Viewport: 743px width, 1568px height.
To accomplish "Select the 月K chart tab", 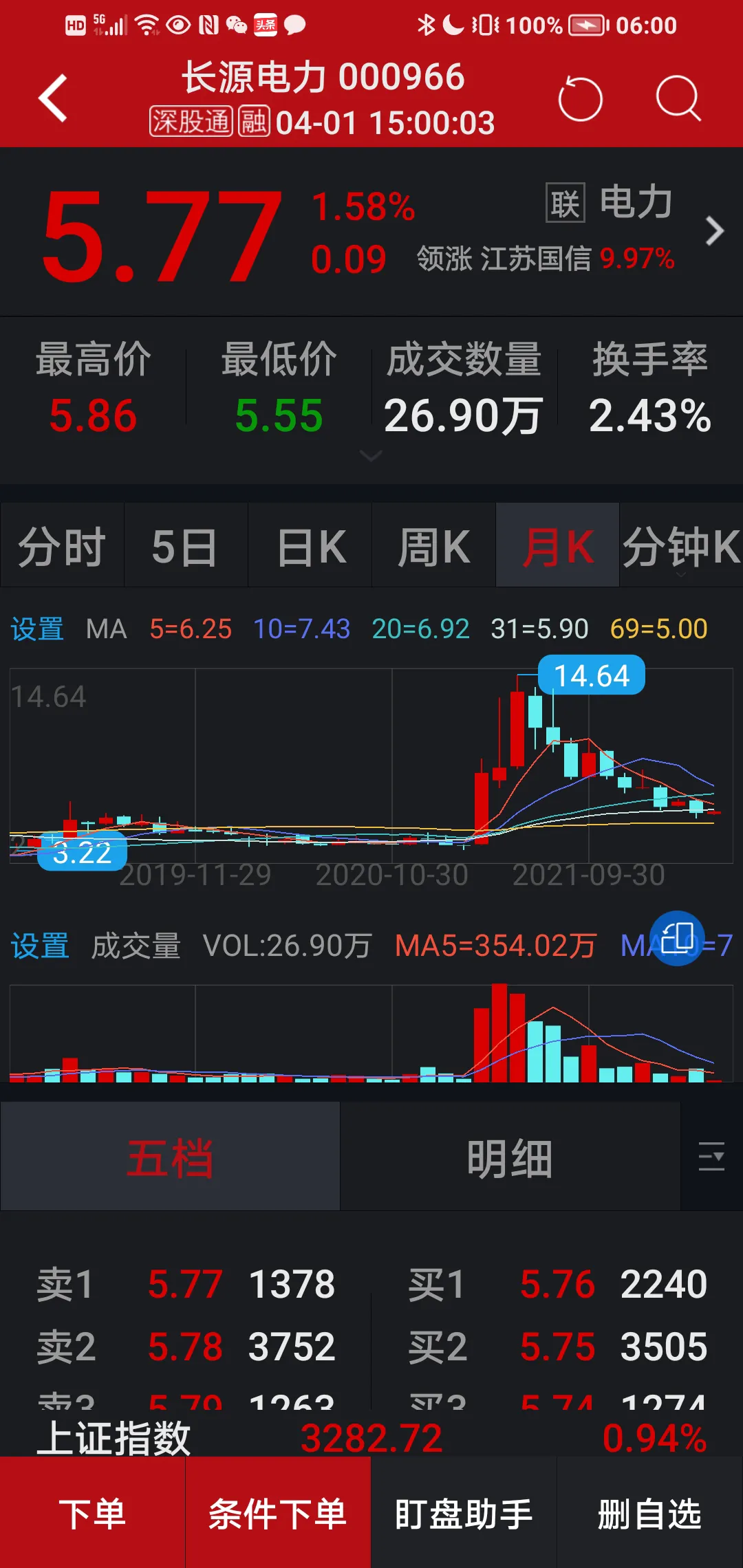I will point(557,547).
